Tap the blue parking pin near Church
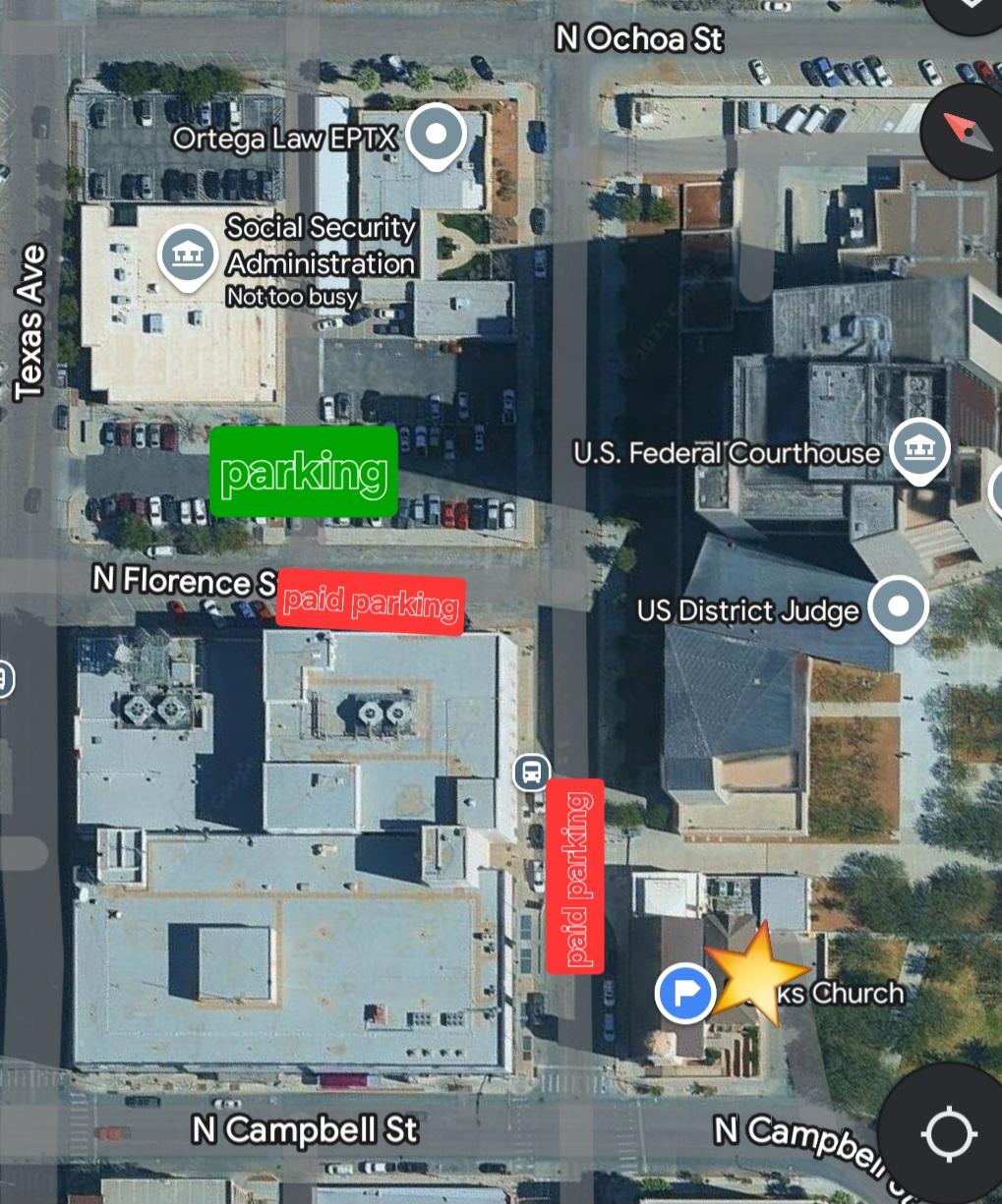The width and height of the screenshot is (1002, 1204). pos(685,992)
